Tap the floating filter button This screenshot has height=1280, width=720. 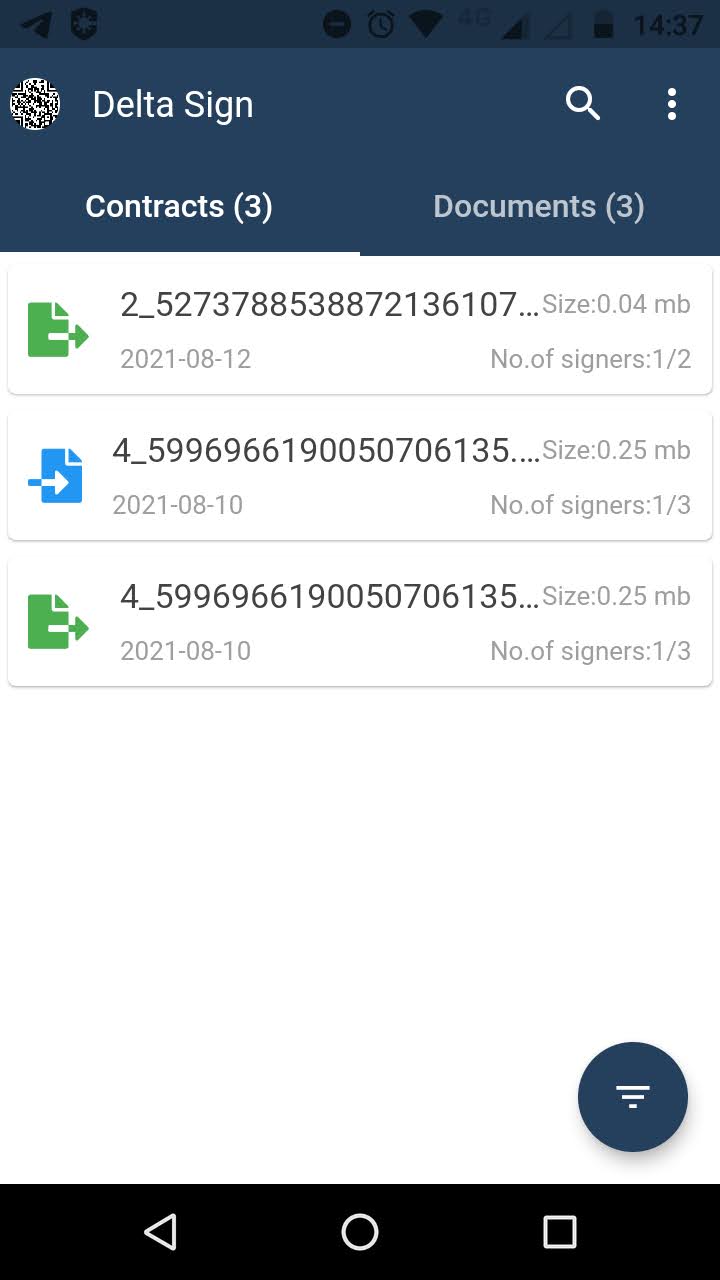point(632,1097)
